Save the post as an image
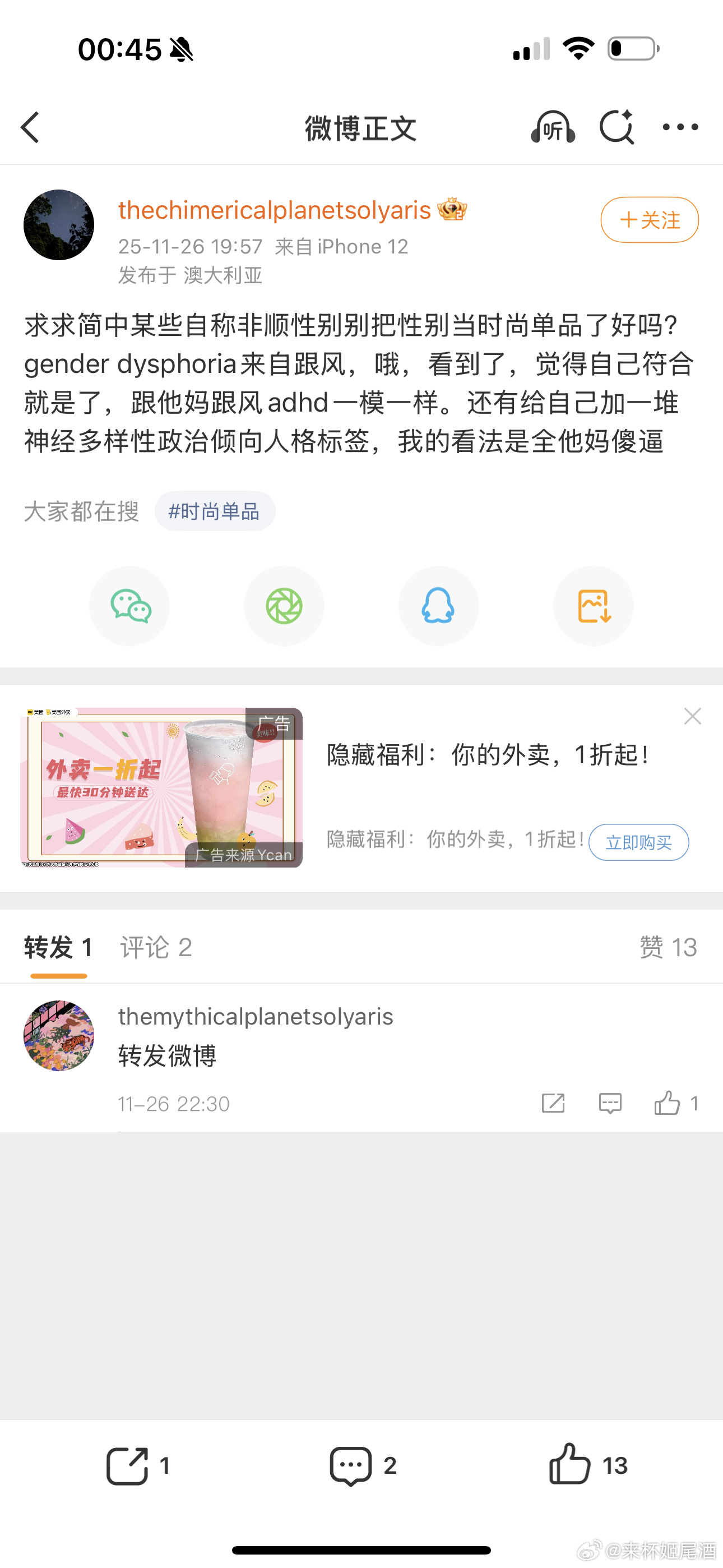This screenshot has height=1568, width=723. tap(594, 606)
